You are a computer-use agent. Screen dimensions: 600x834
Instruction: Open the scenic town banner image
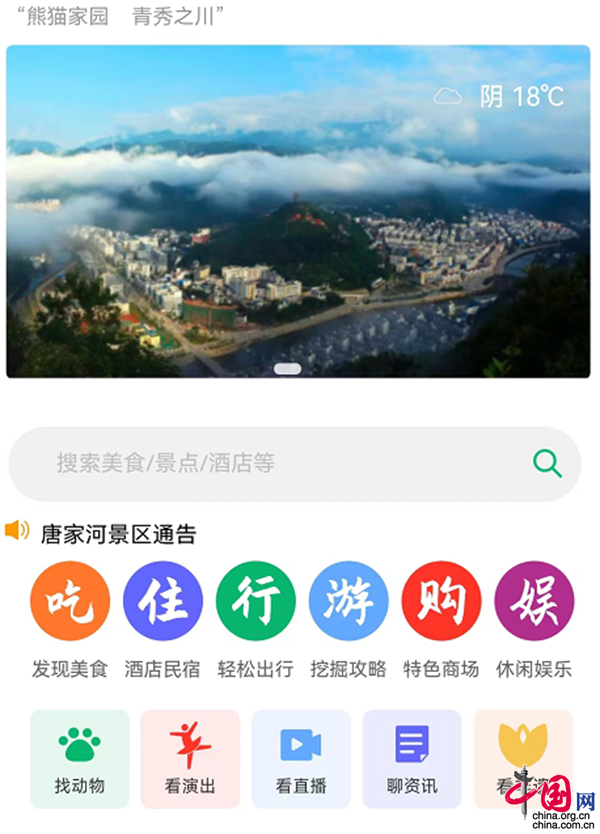298,211
